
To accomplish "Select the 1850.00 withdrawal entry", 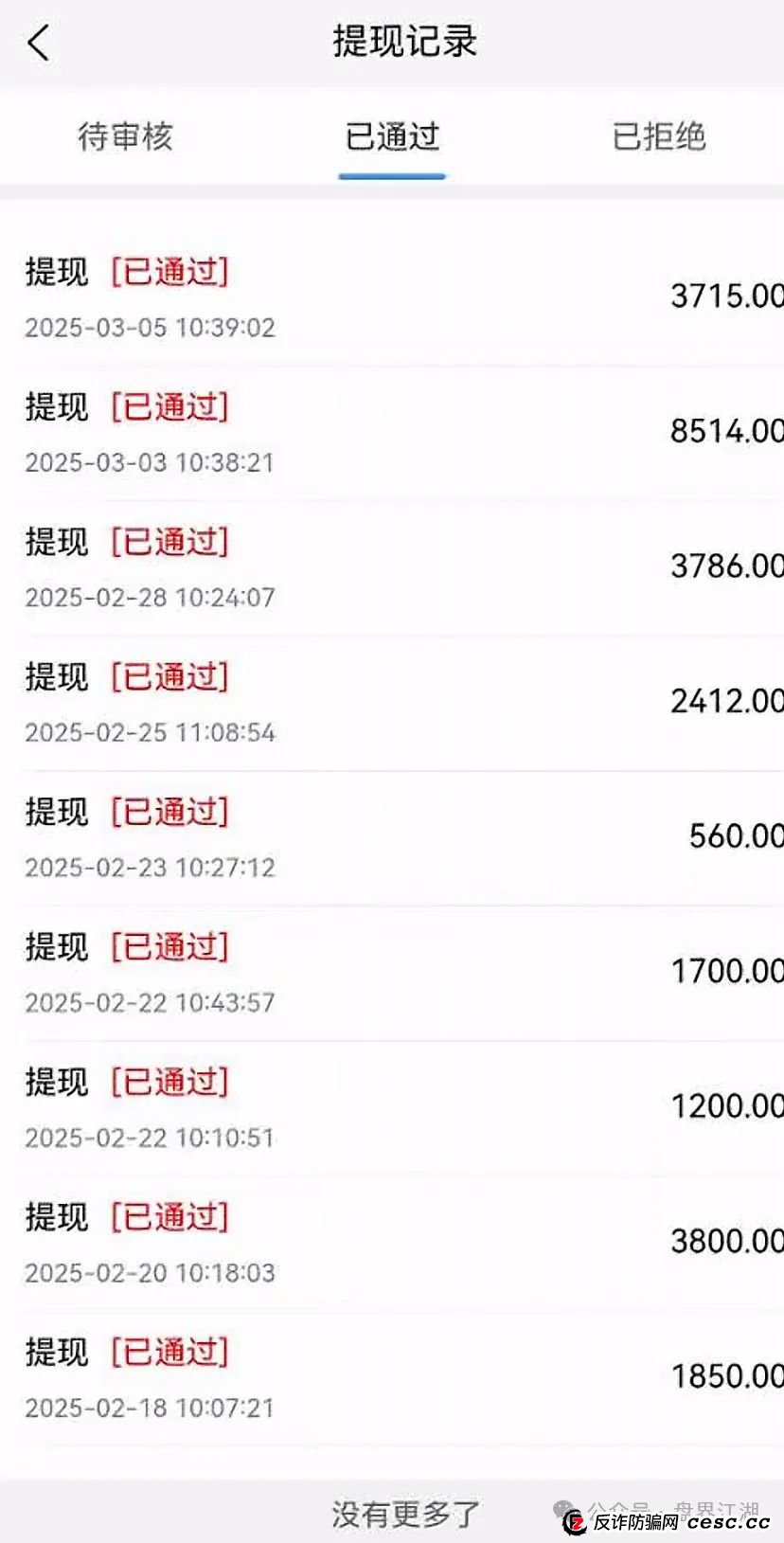I will [392, 1376].
